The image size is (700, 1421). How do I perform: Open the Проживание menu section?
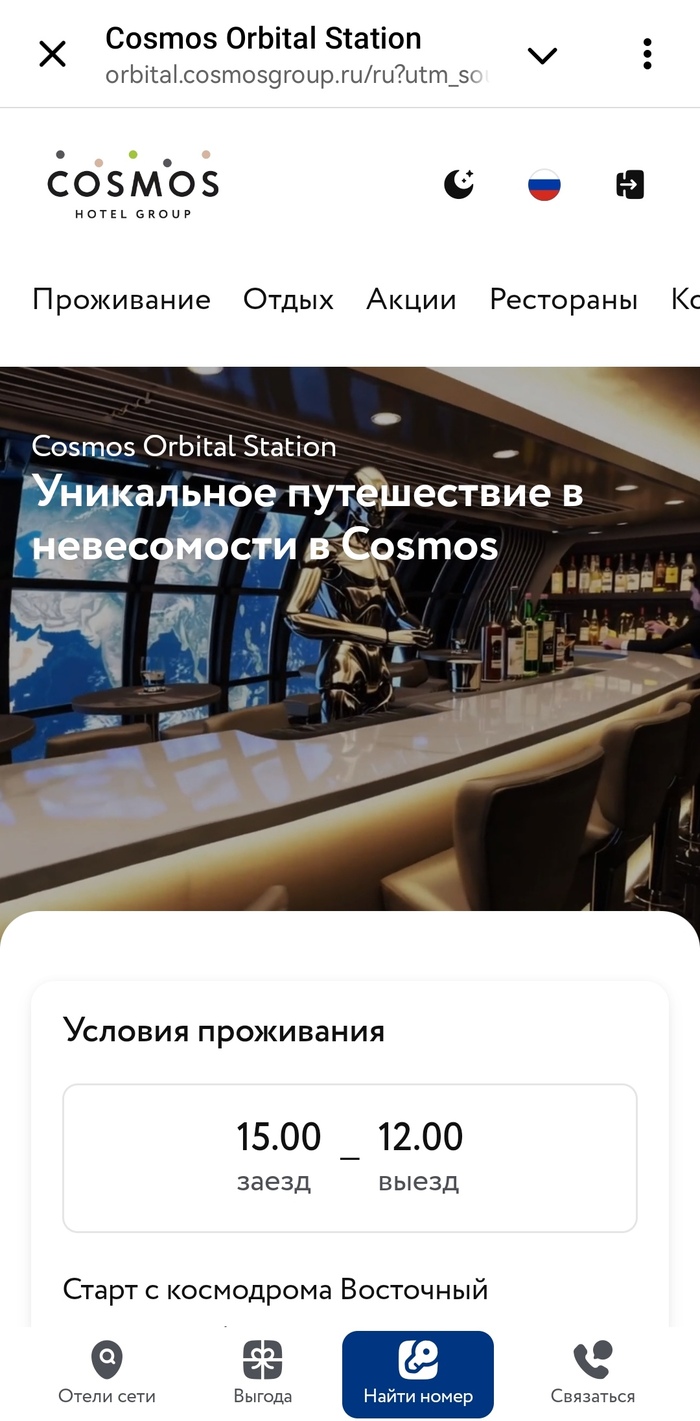[x=121, y=300]
